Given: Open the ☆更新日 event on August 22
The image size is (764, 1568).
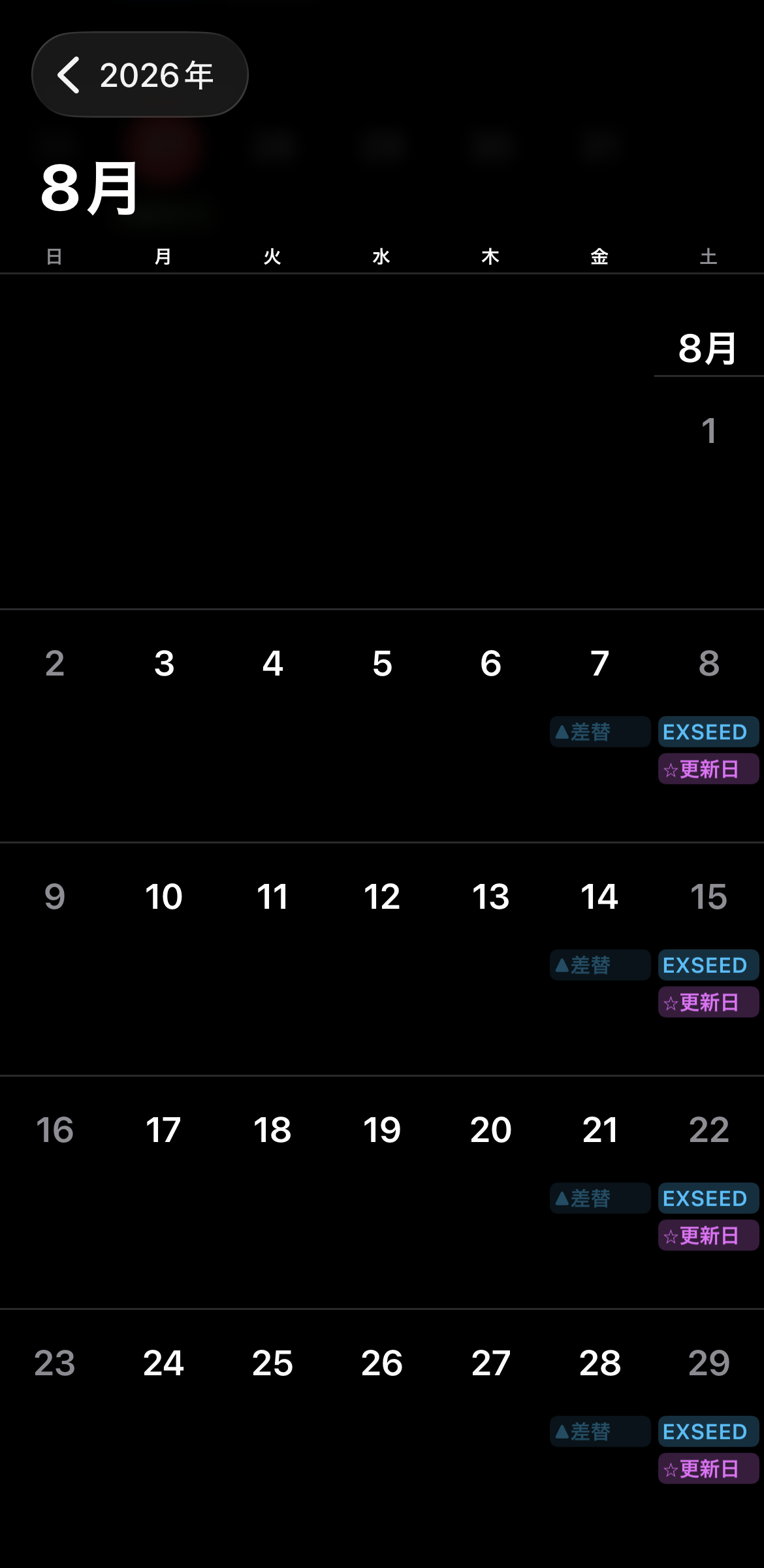Looking at the screenshot, I should click(x=708, y=1235).
